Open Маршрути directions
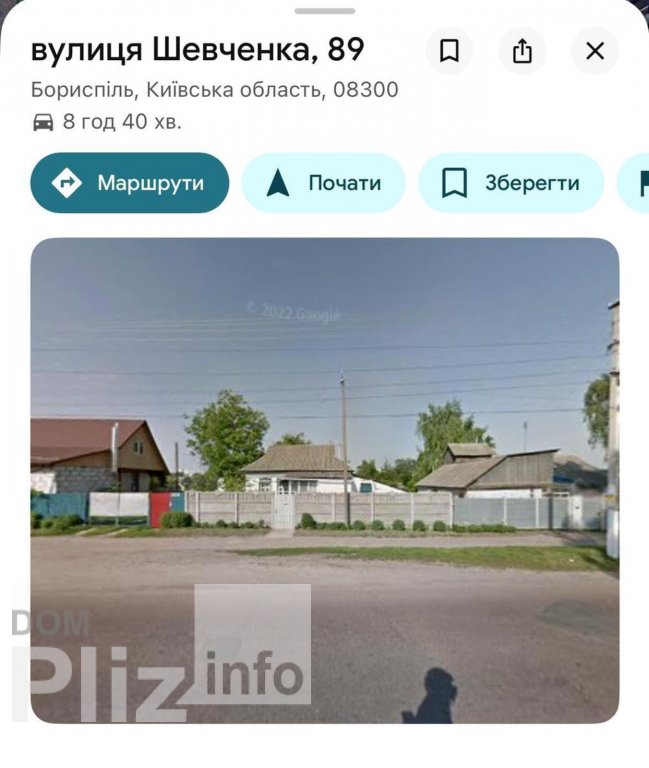Screen dimensions: 649x768 tap(130, 183)
